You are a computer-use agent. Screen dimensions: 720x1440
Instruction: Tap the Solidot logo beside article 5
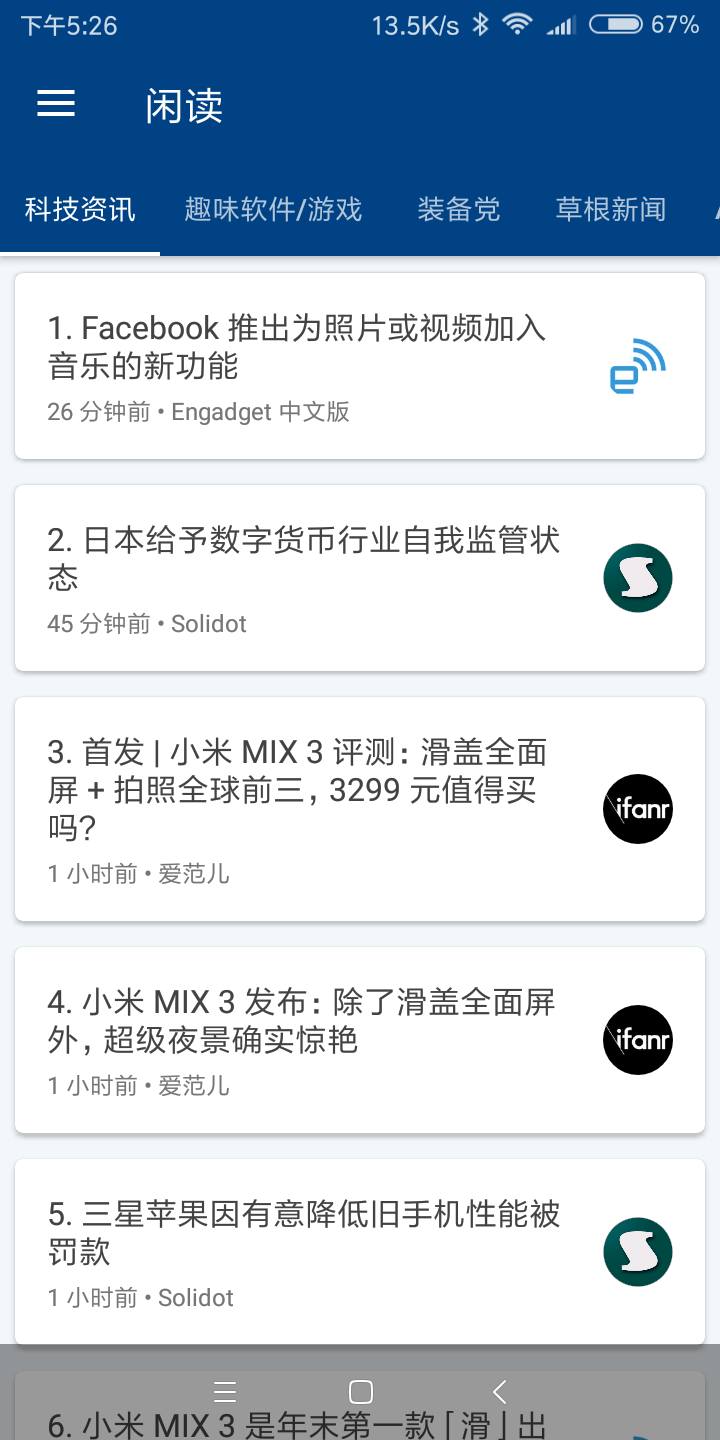coord(637,1251)
